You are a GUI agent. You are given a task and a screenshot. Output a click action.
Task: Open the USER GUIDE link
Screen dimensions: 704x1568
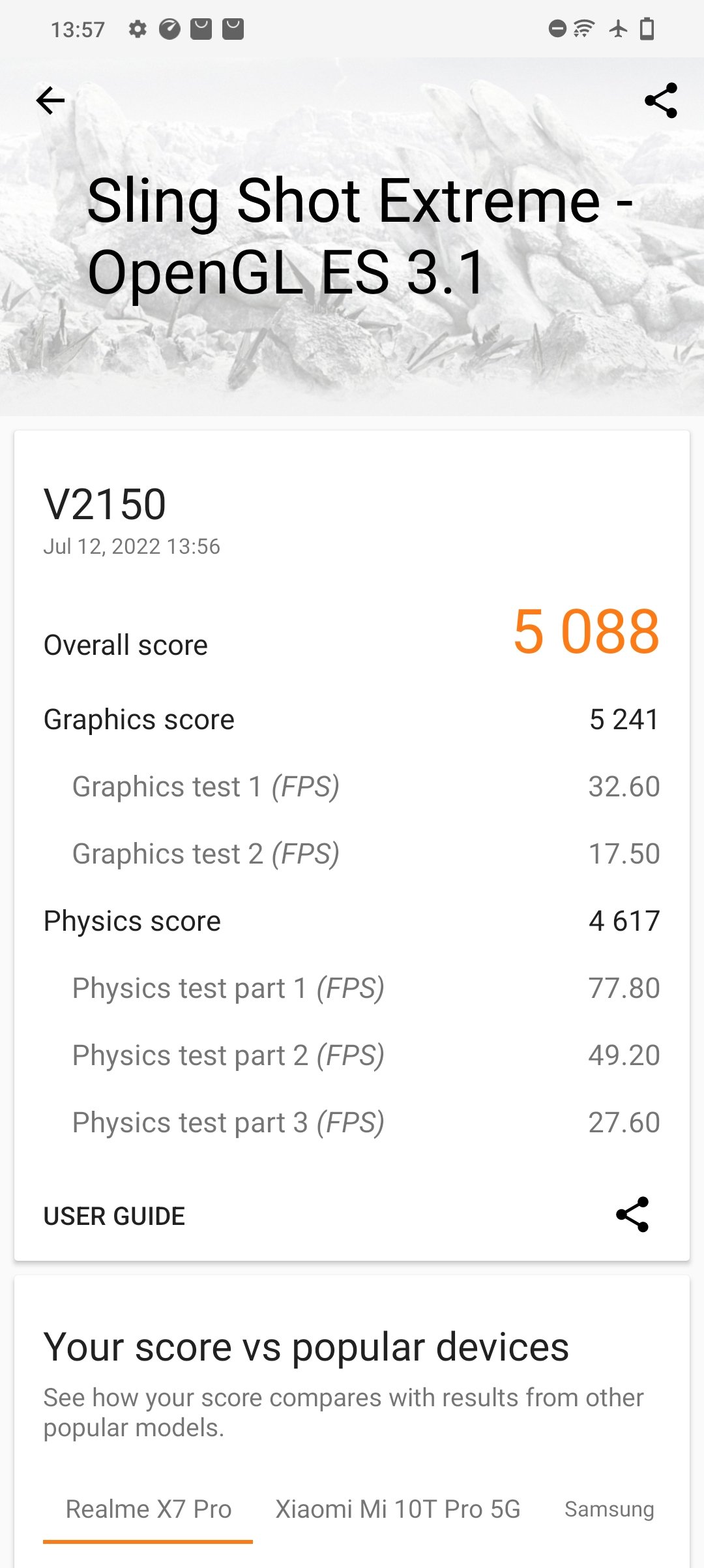[114, 1216]
